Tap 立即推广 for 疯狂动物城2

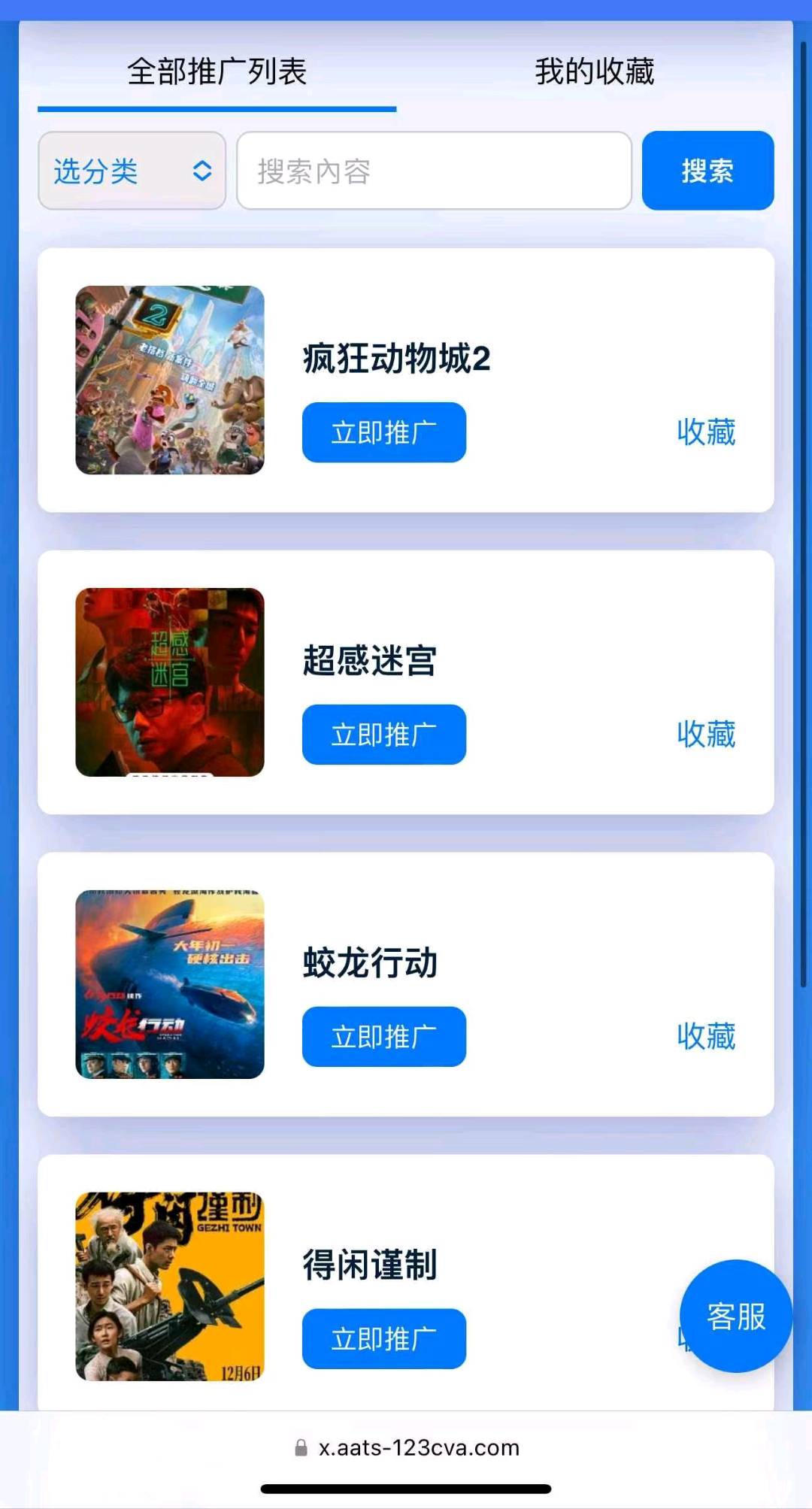383,433
